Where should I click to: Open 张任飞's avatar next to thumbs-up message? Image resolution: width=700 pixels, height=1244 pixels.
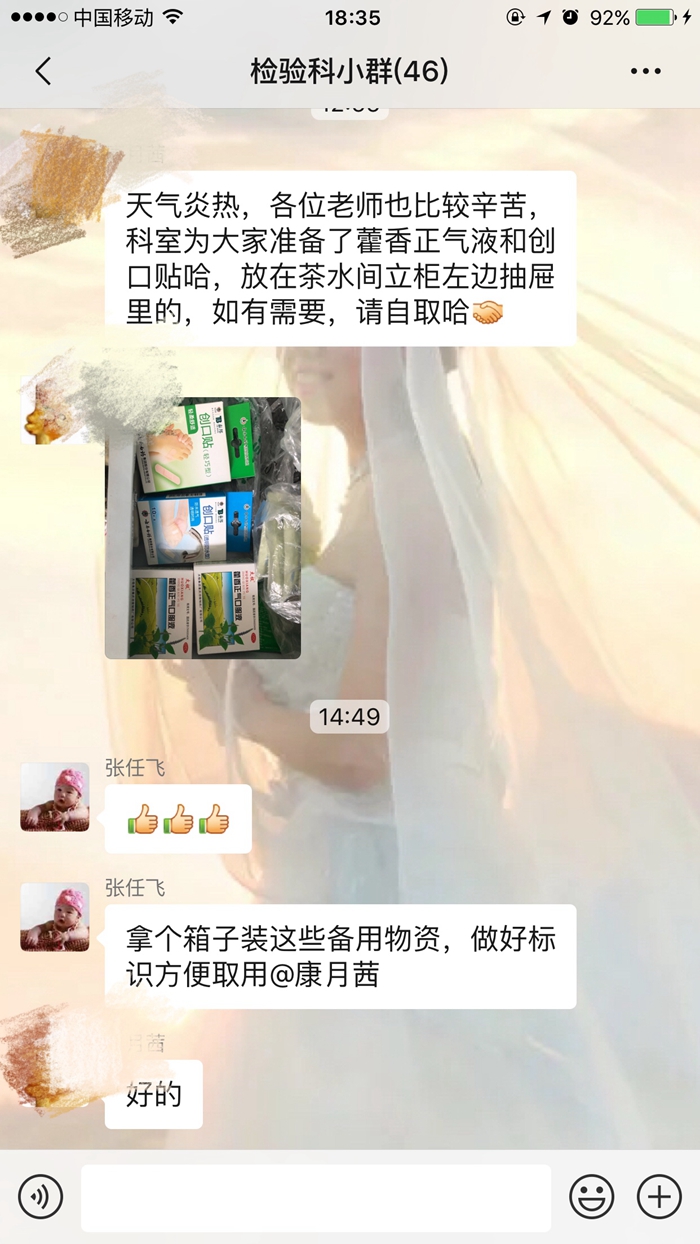pos(55,797)
